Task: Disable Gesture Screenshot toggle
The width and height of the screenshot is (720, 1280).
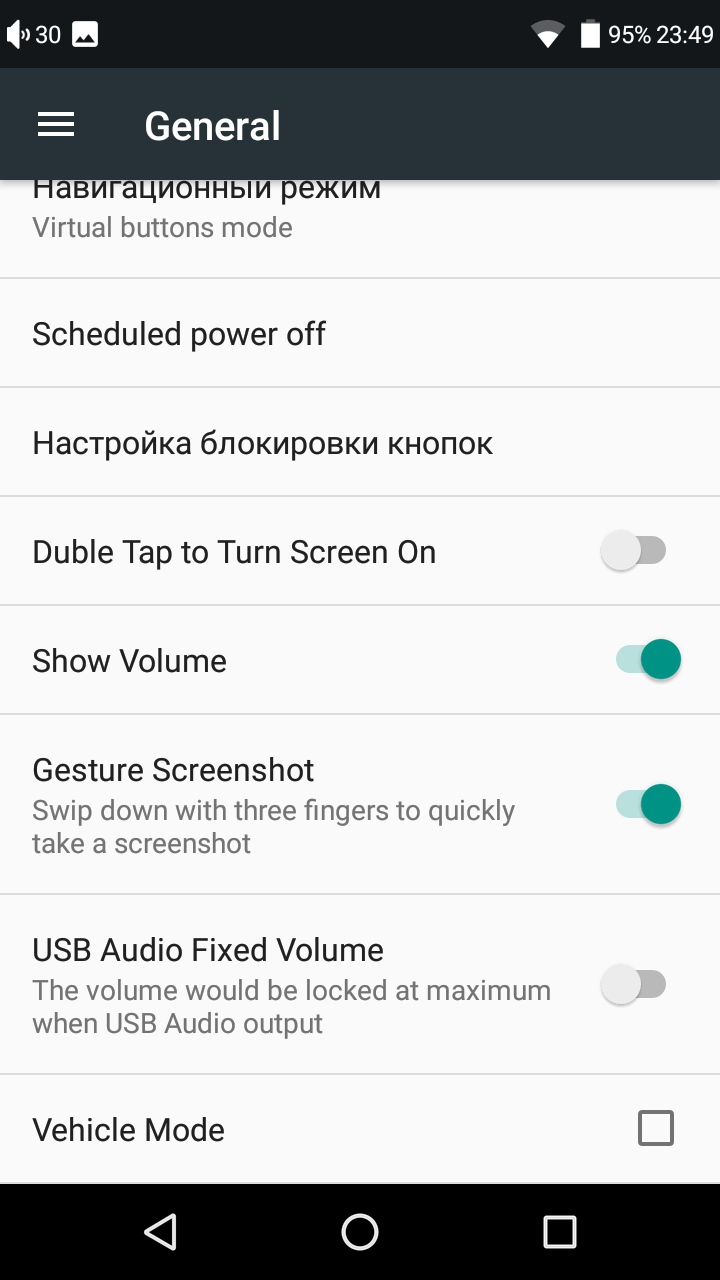Action: pos(648,804)
